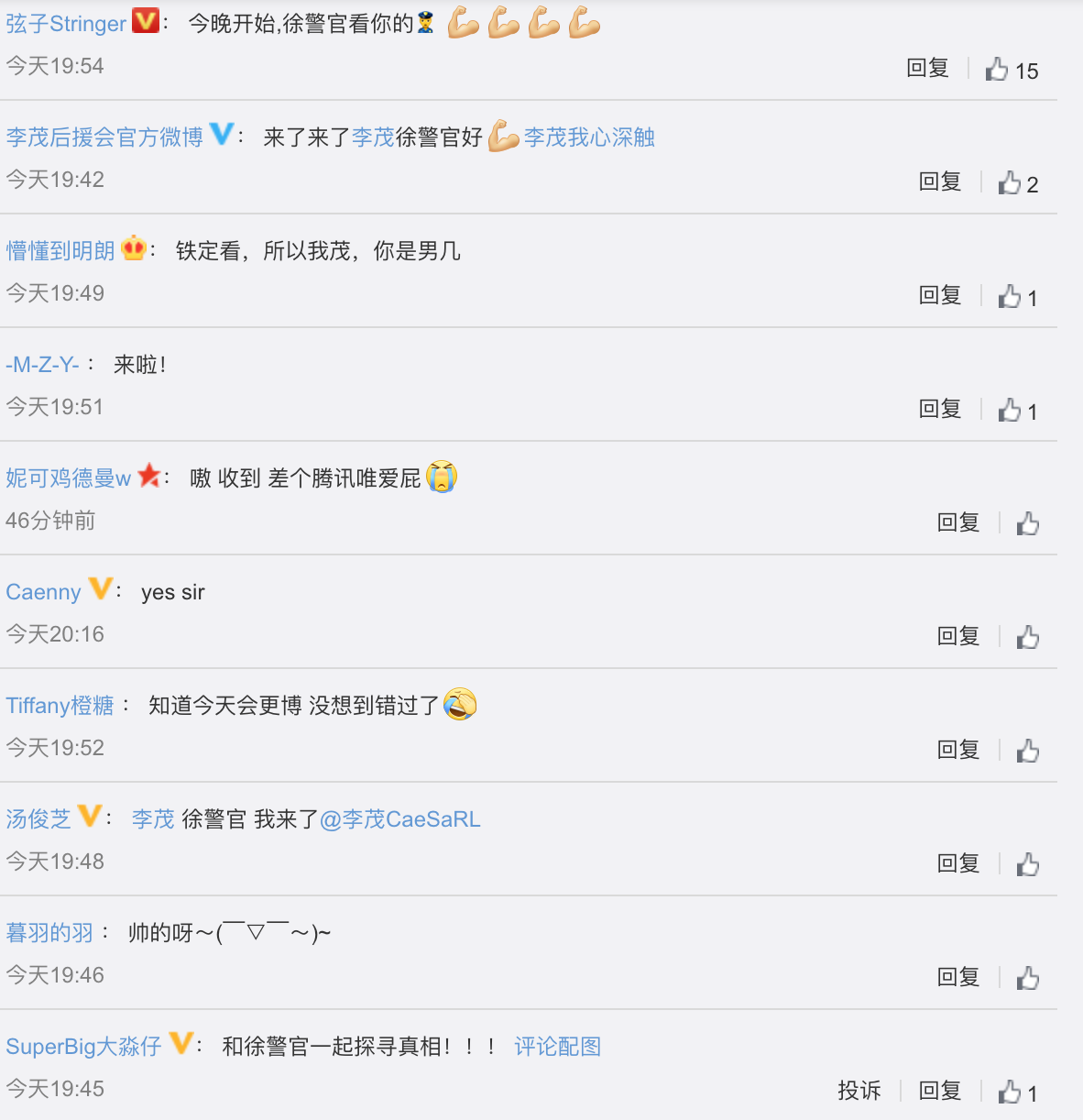Like 暮羽的羽's comment

coord(1028,978)
